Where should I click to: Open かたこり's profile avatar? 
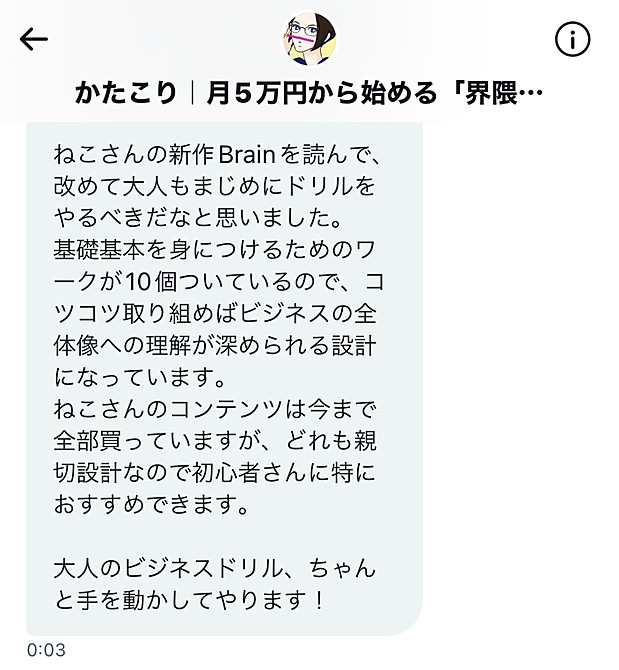tap(311, 37)
